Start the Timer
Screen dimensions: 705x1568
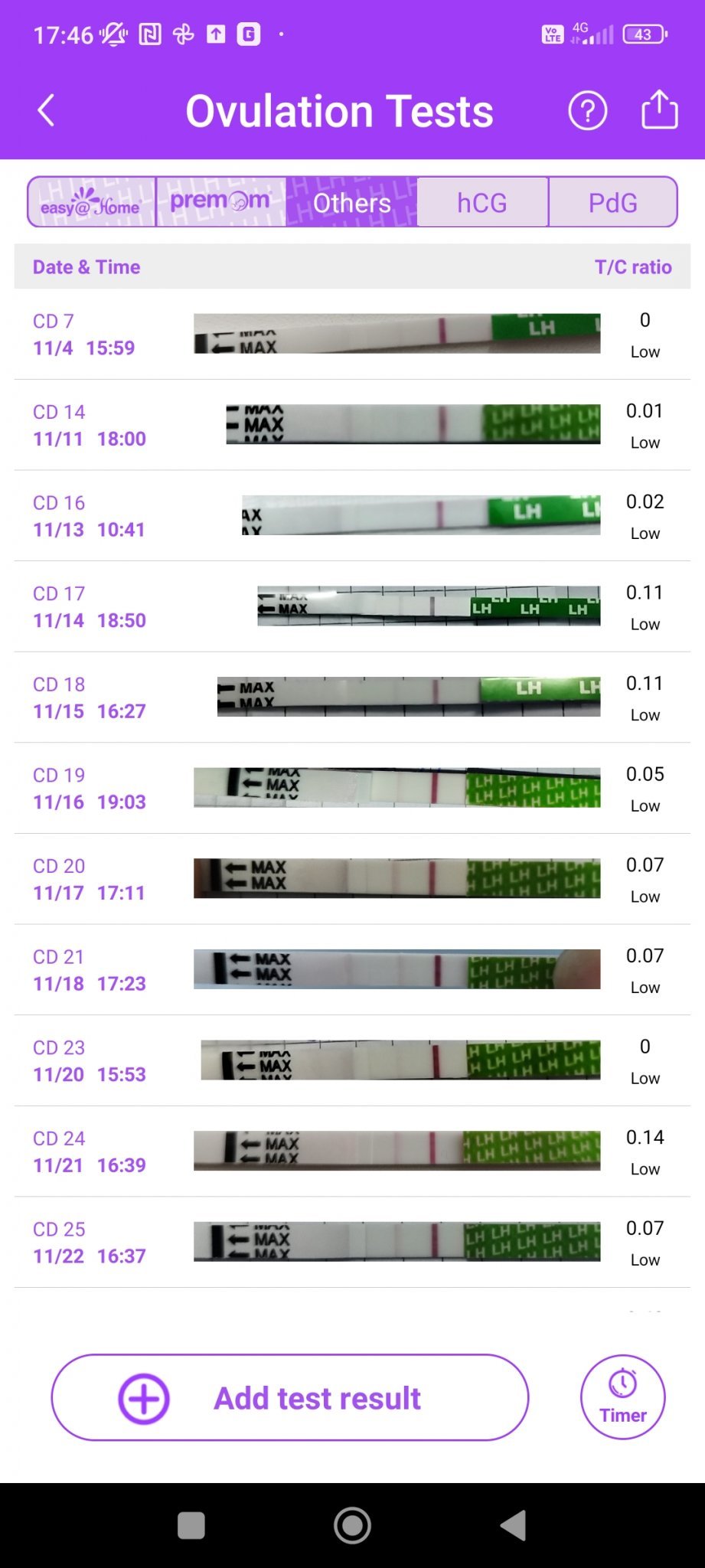tap(622, 1398)
